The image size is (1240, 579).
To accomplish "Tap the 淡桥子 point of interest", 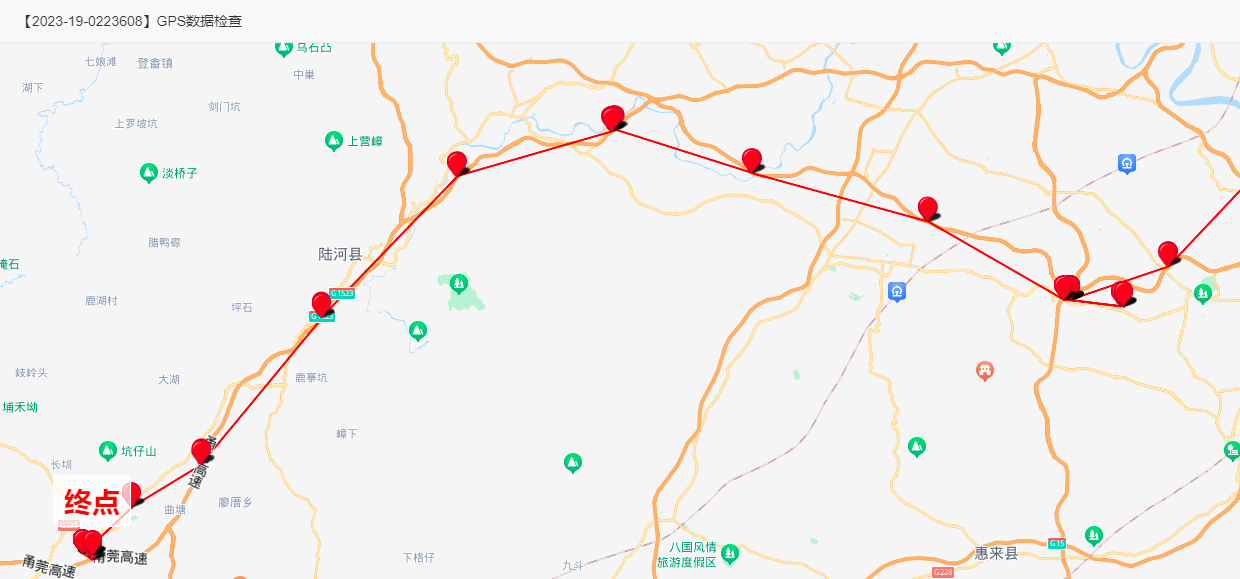I will (149, 173).
